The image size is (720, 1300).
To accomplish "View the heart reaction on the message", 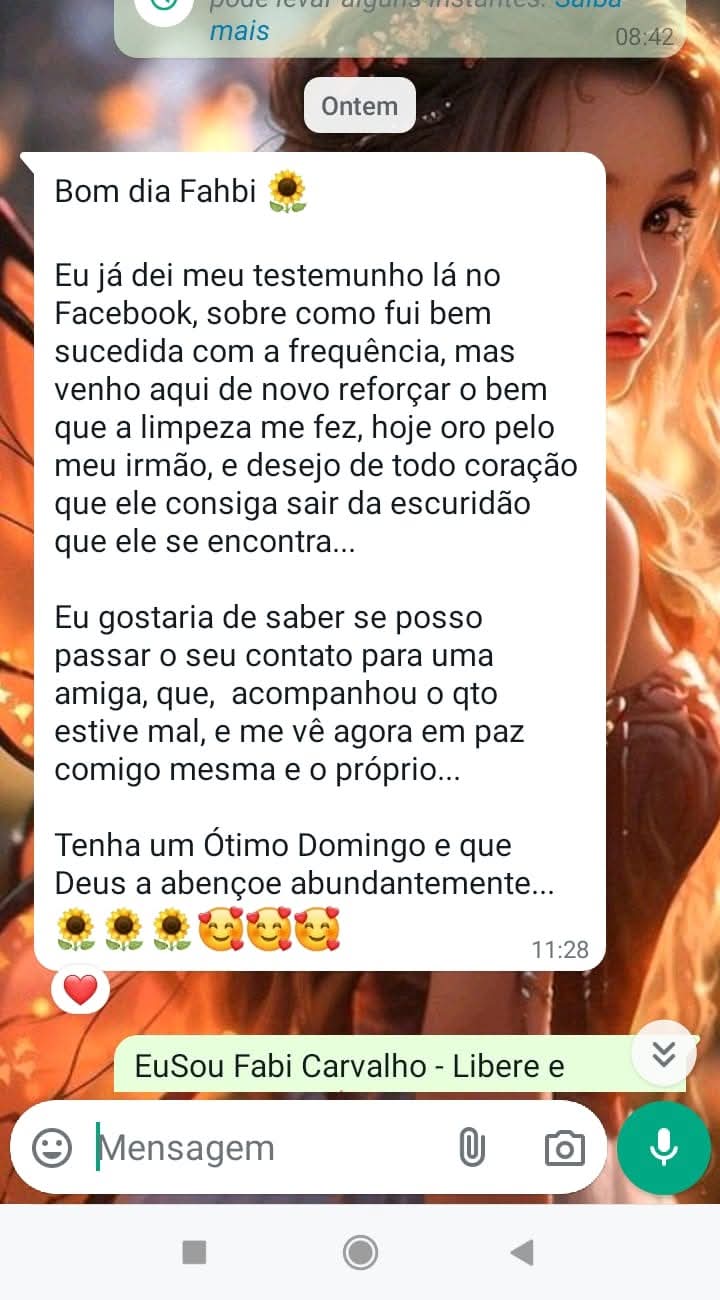I will pyautogui.click(x=80, y=990).
